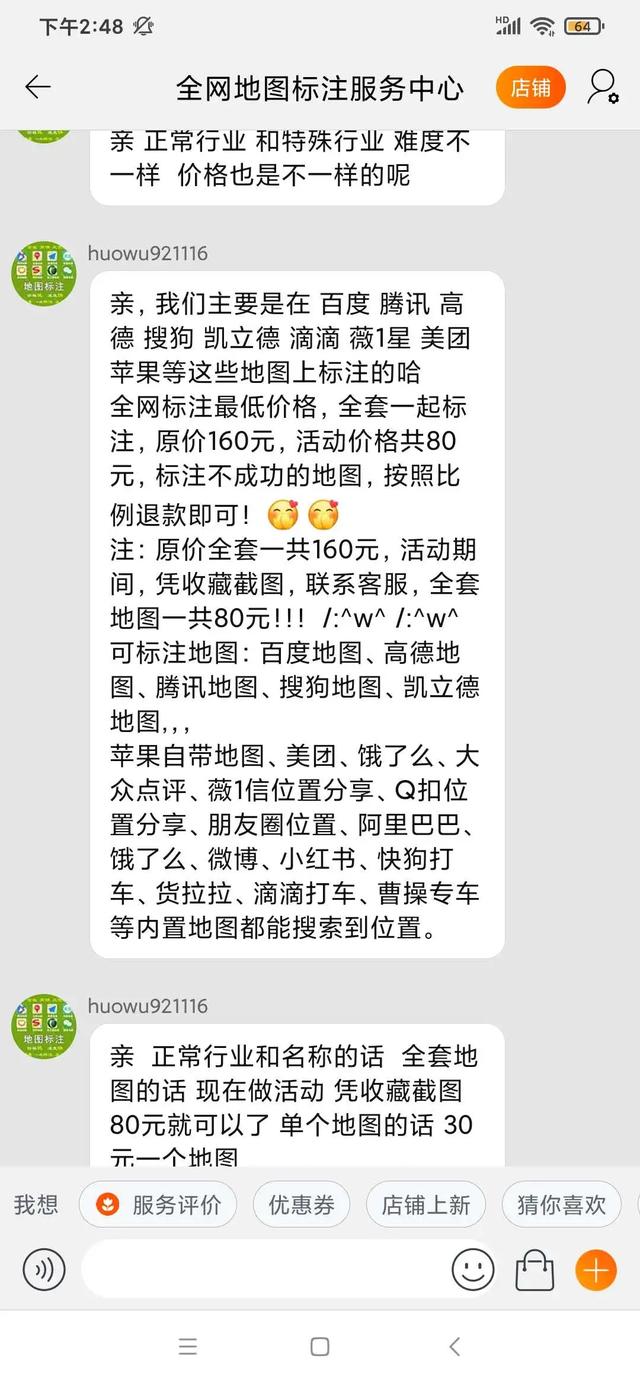Select the 猜你喜欢 chip
Screen dimensions: 640x1387
pyautogui.click(x=561, y=1205)
